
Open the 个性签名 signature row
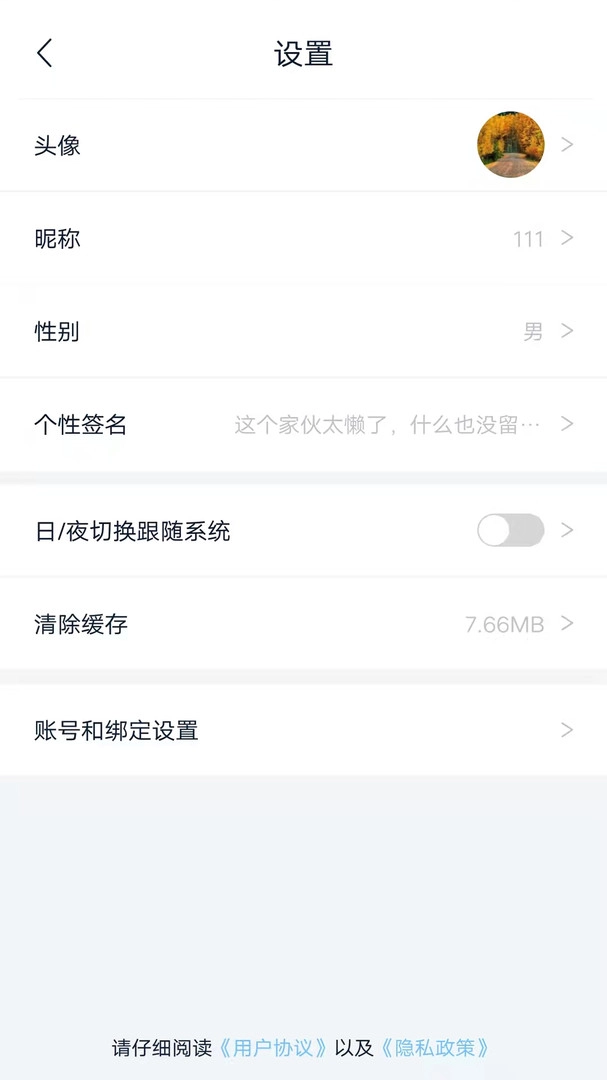point(303,424)
